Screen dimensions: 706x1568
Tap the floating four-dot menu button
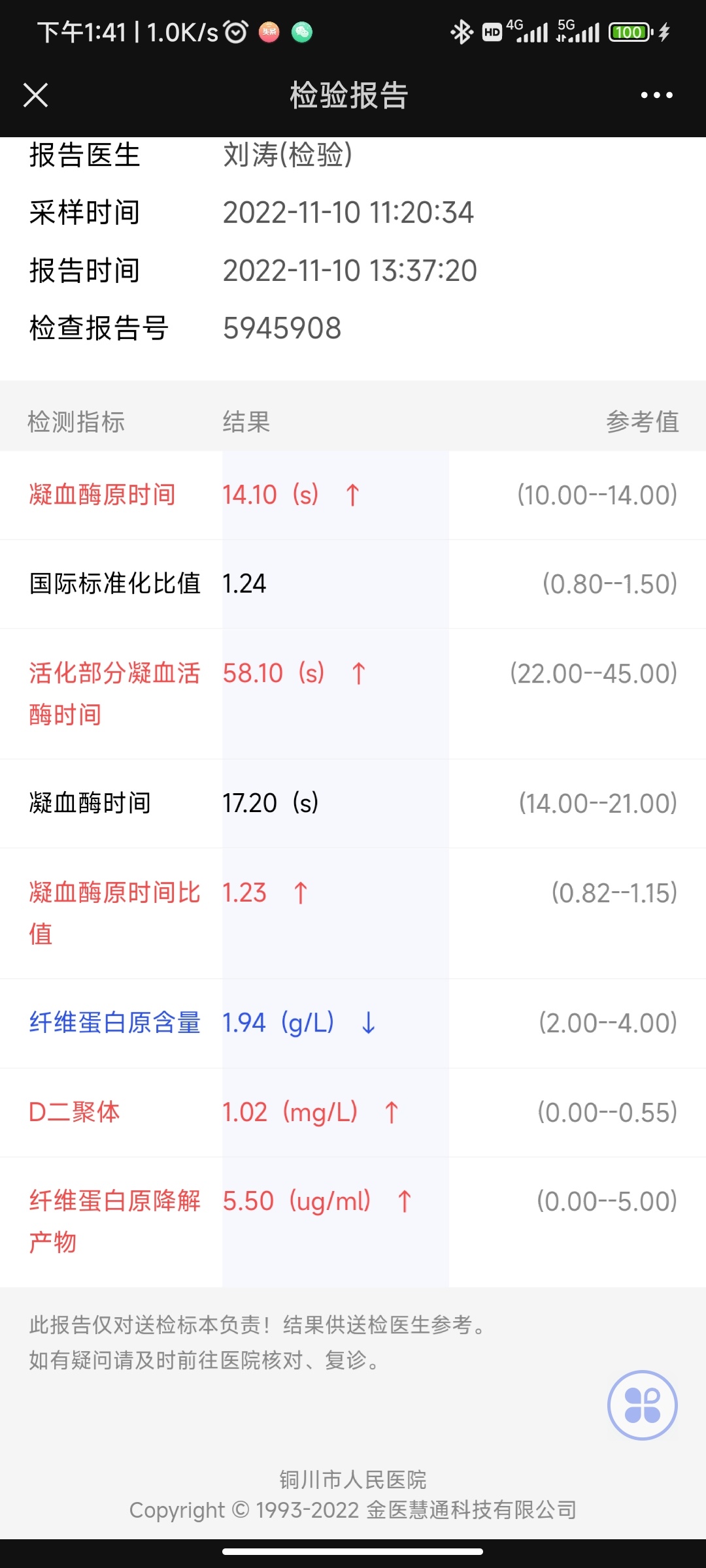click(643, 1405)
